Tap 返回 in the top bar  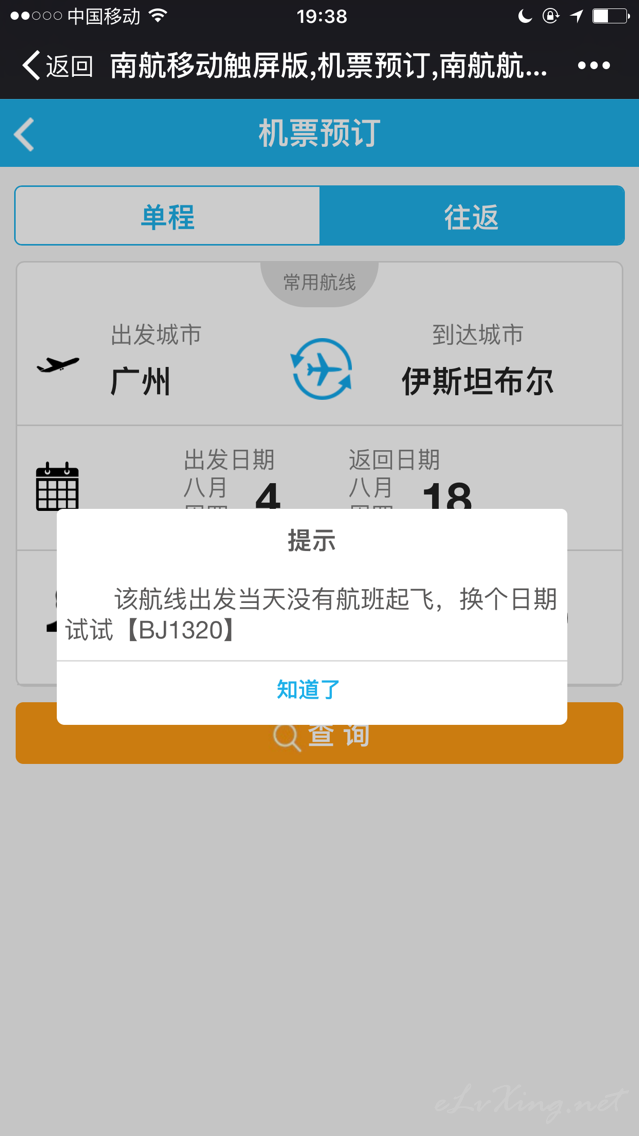pos(58,66)
